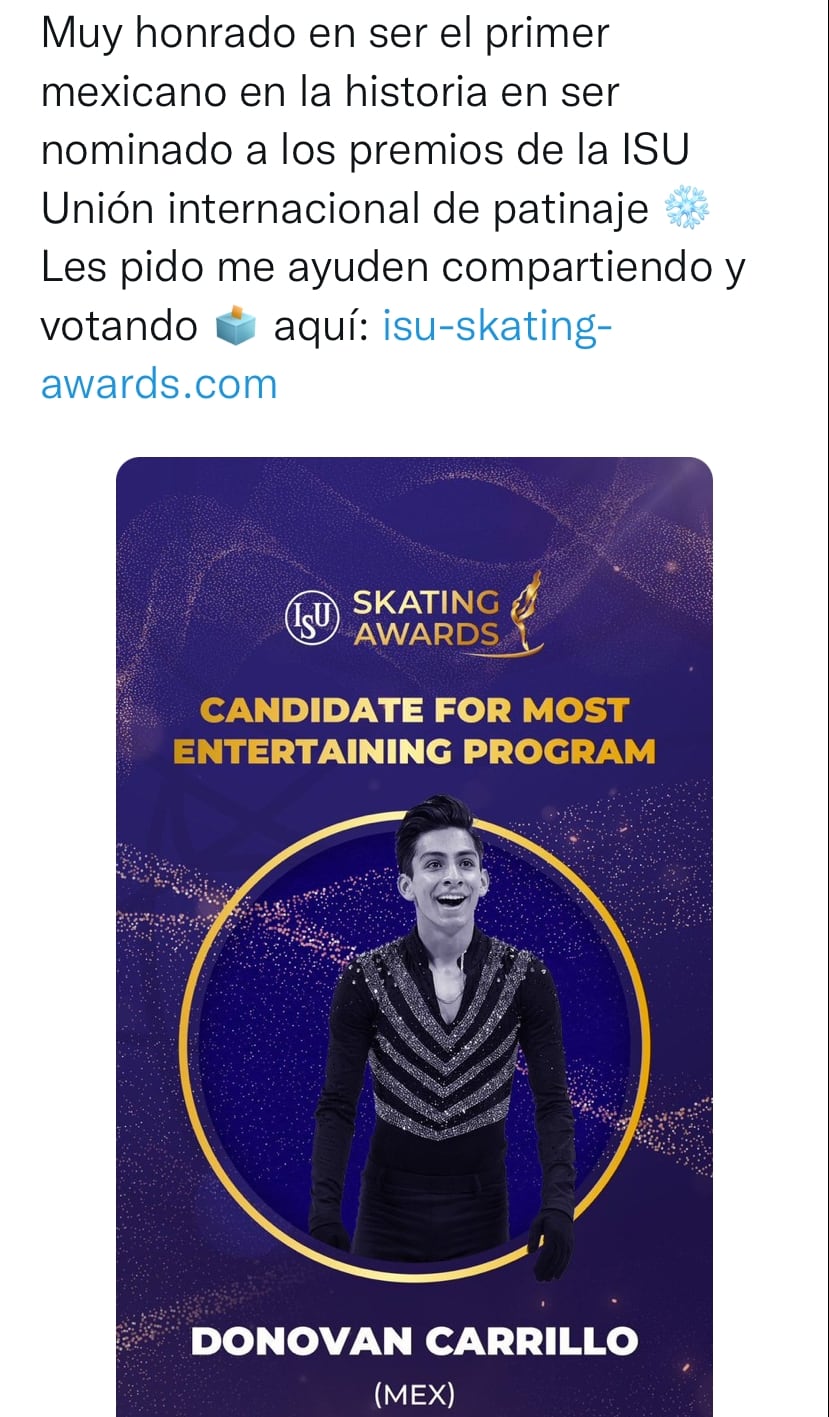Open the attached ISU Skating Awards image
This screenshot has height=1417, width=829.
click(x=414, y=935)
